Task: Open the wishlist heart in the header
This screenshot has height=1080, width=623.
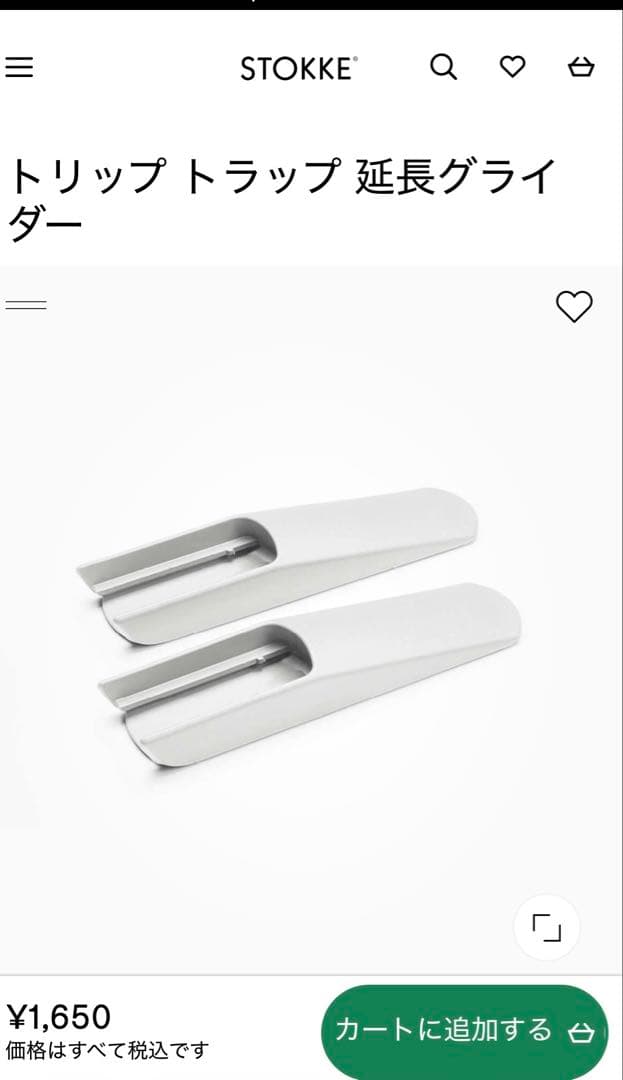Action: click(512, 67)
